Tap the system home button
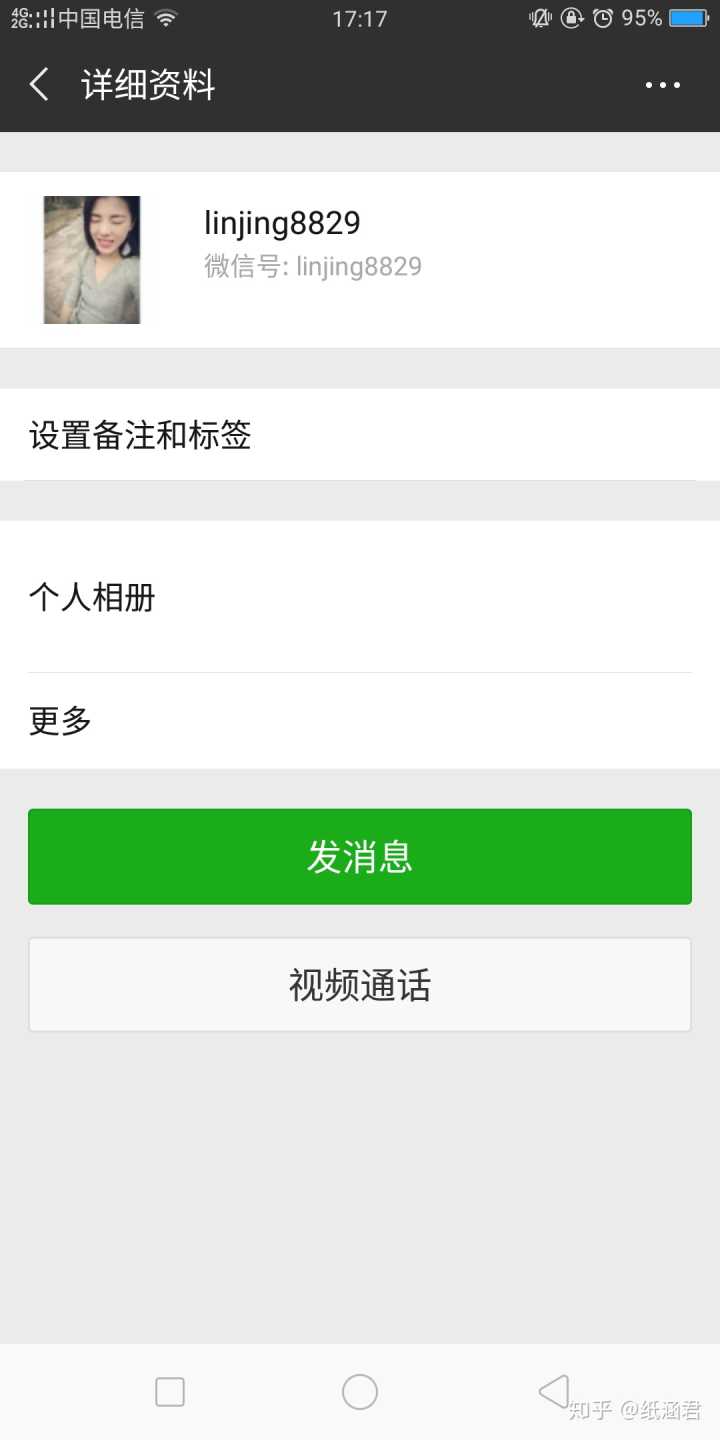720x1440 pixels. click(360, 1392)
